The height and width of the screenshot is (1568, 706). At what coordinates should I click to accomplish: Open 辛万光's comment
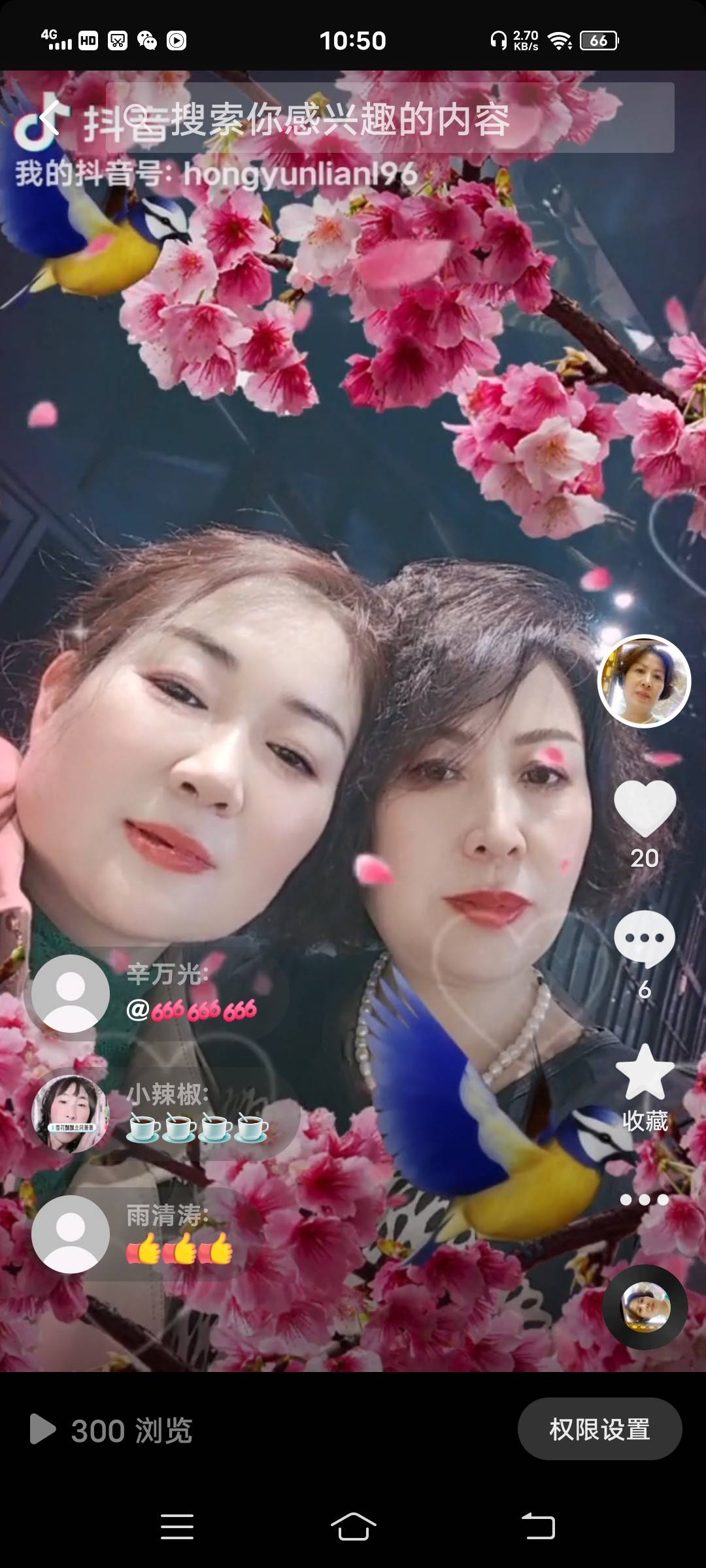coord(157,993)
